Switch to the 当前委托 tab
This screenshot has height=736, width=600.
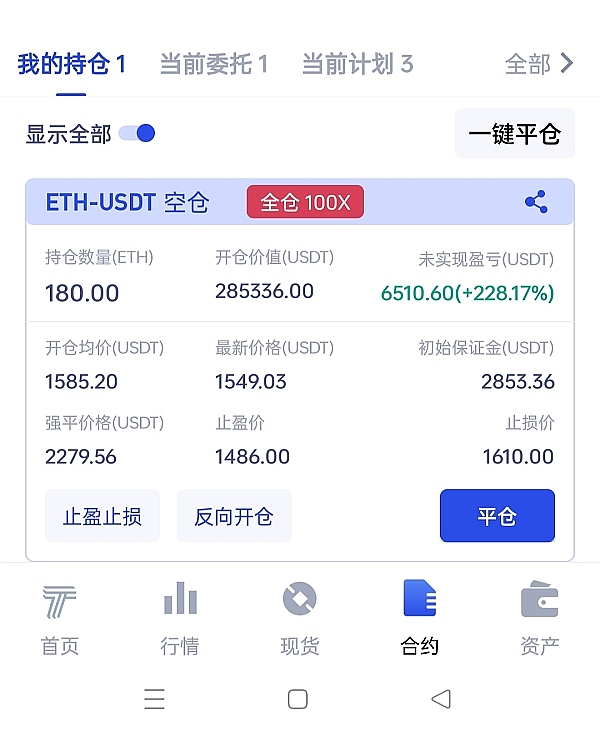[214, 65]
